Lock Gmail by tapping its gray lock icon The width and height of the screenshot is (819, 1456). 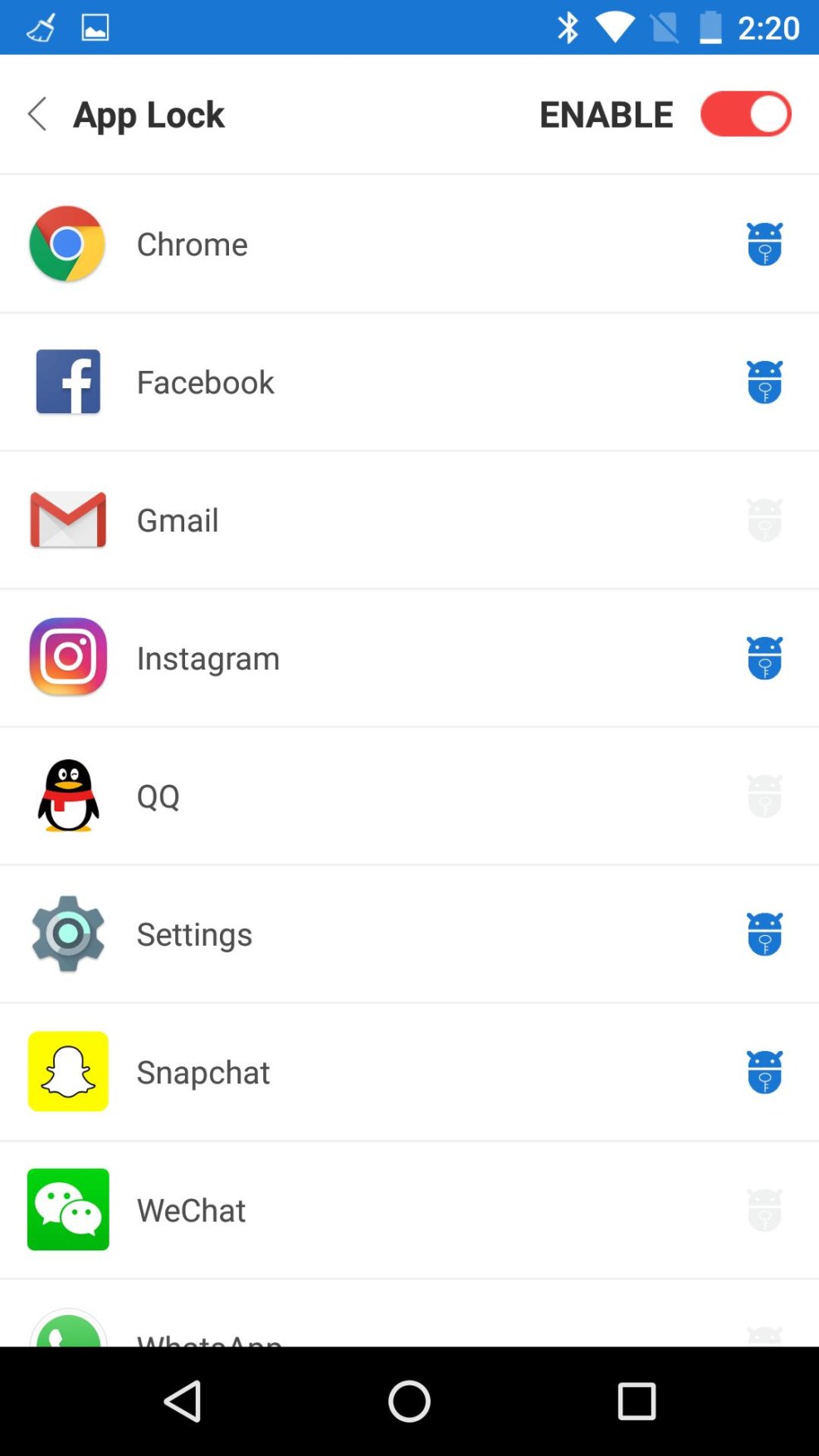pyautogui.click(x=764, y=519)
